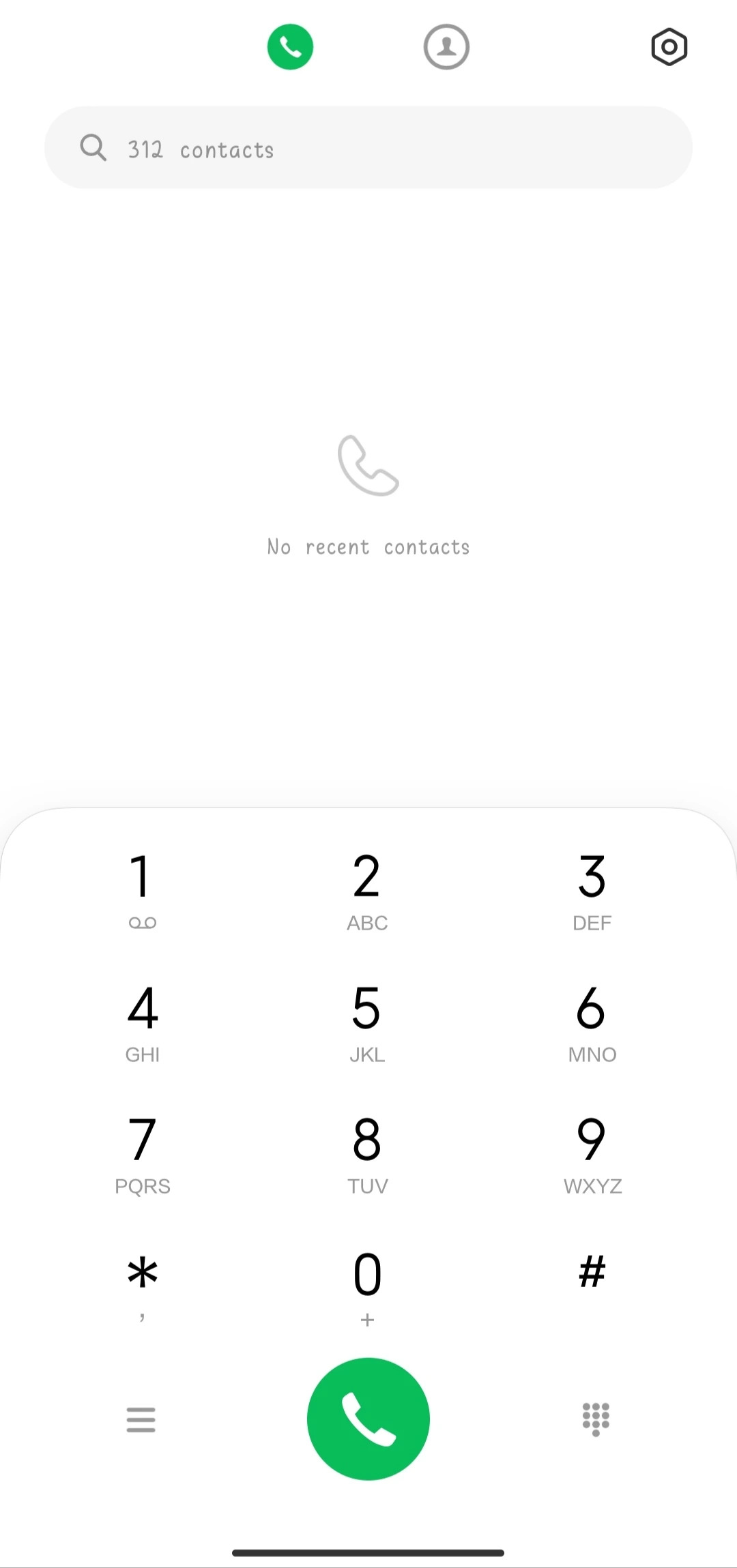Dial digit 1 on the keypad
This screenshot has width=737, height=1568.
(x=142, y=890)
